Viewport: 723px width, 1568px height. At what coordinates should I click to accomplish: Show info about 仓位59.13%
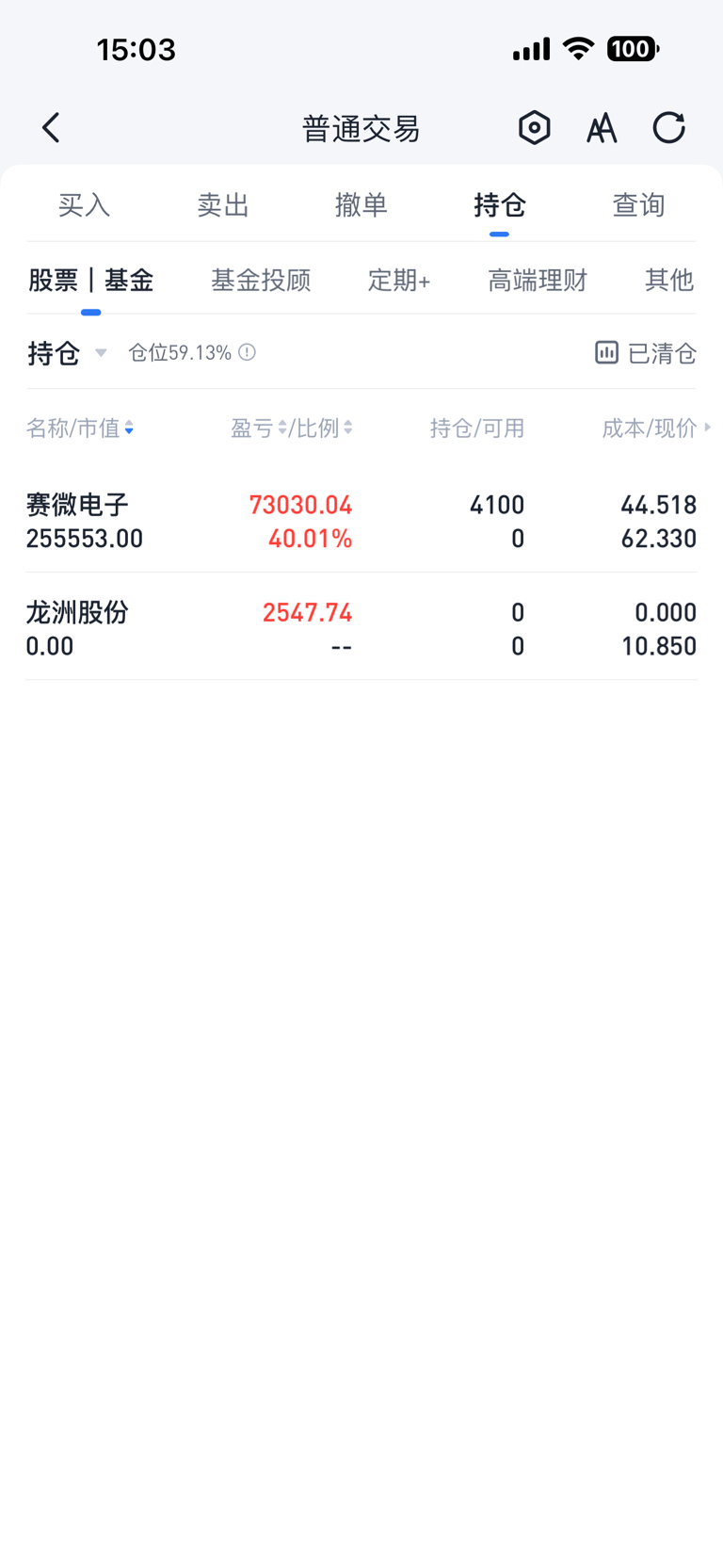[247, 352]
